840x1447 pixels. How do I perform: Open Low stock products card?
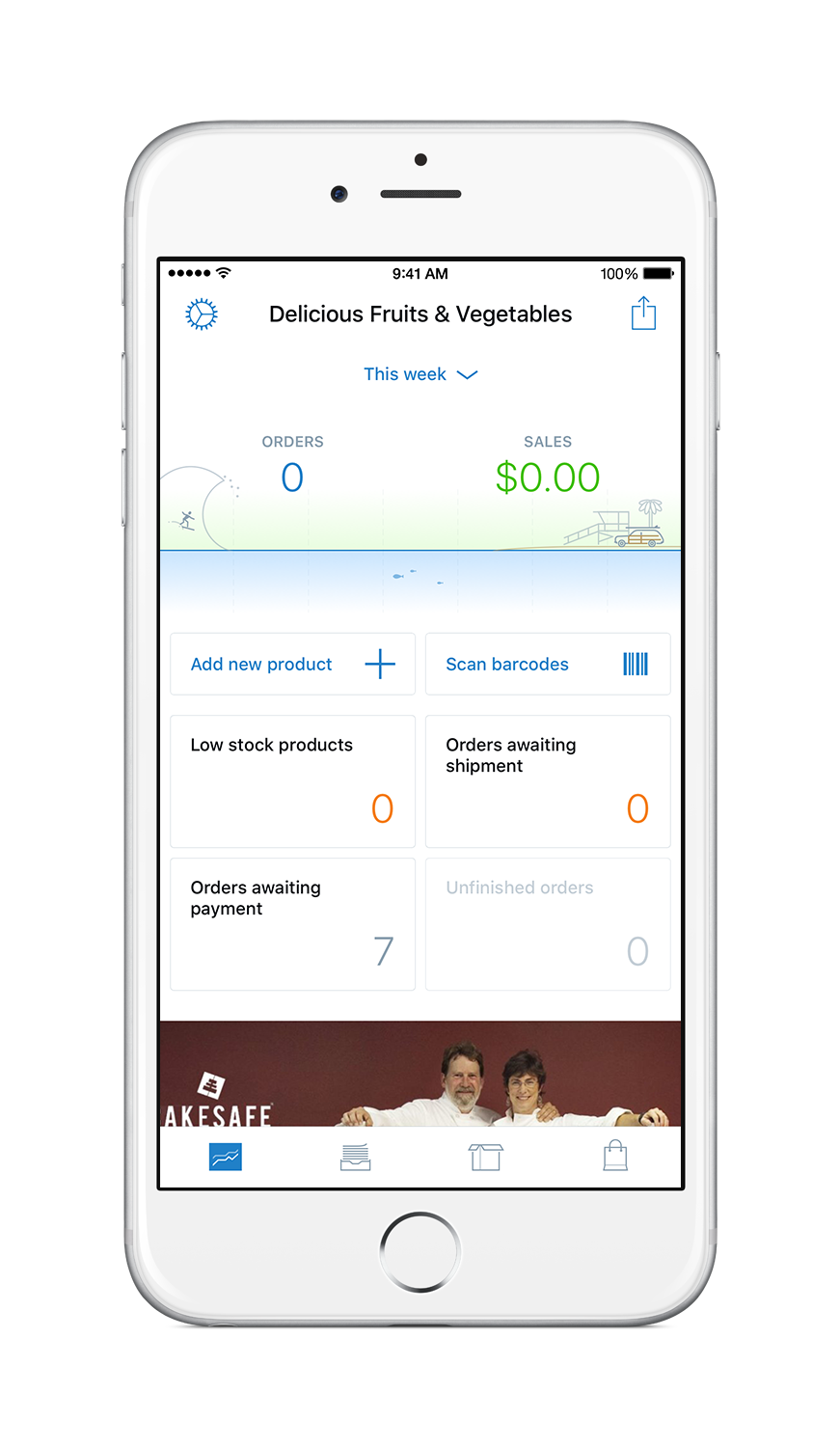pyautogui.click(x=292, y=780)
